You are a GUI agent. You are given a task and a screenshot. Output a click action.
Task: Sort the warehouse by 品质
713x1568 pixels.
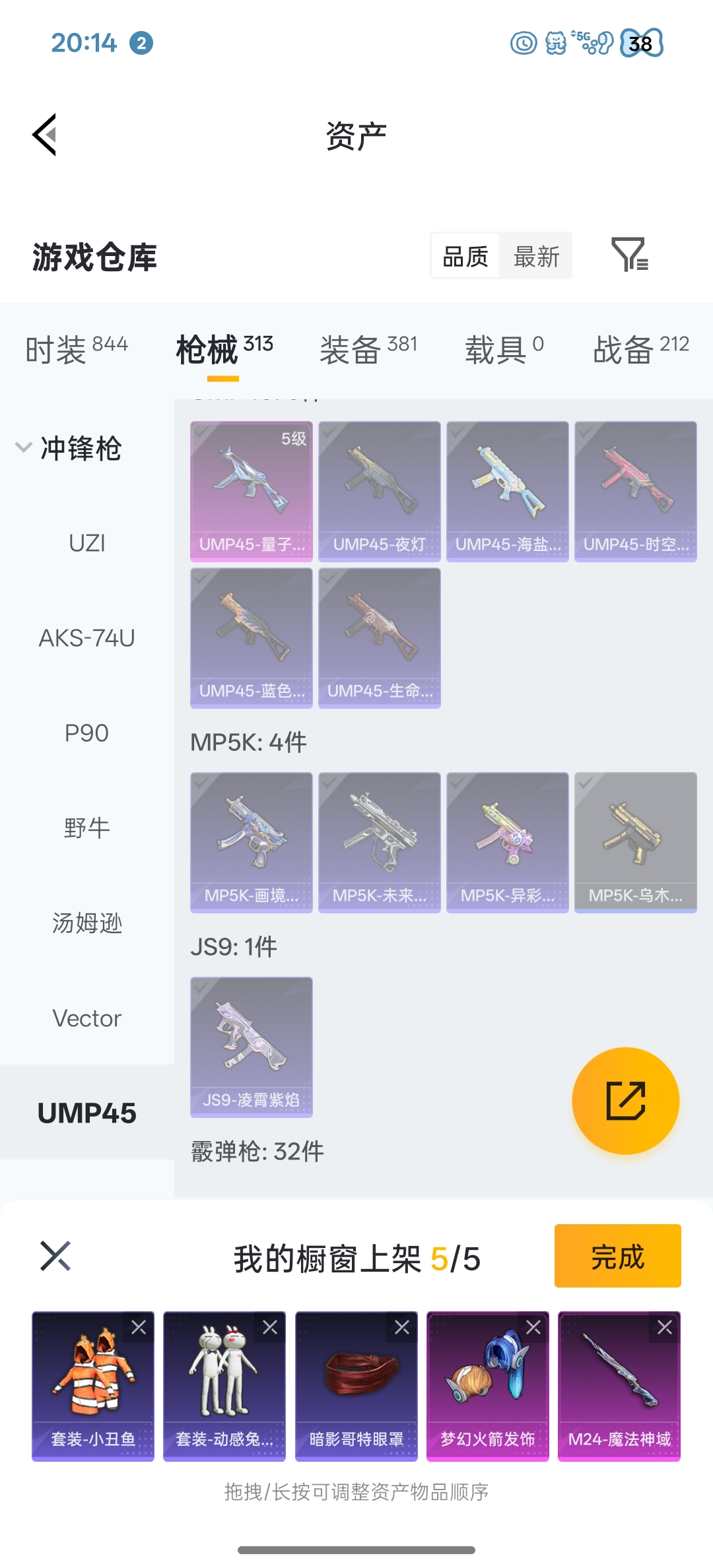click(x=465, y=256)
